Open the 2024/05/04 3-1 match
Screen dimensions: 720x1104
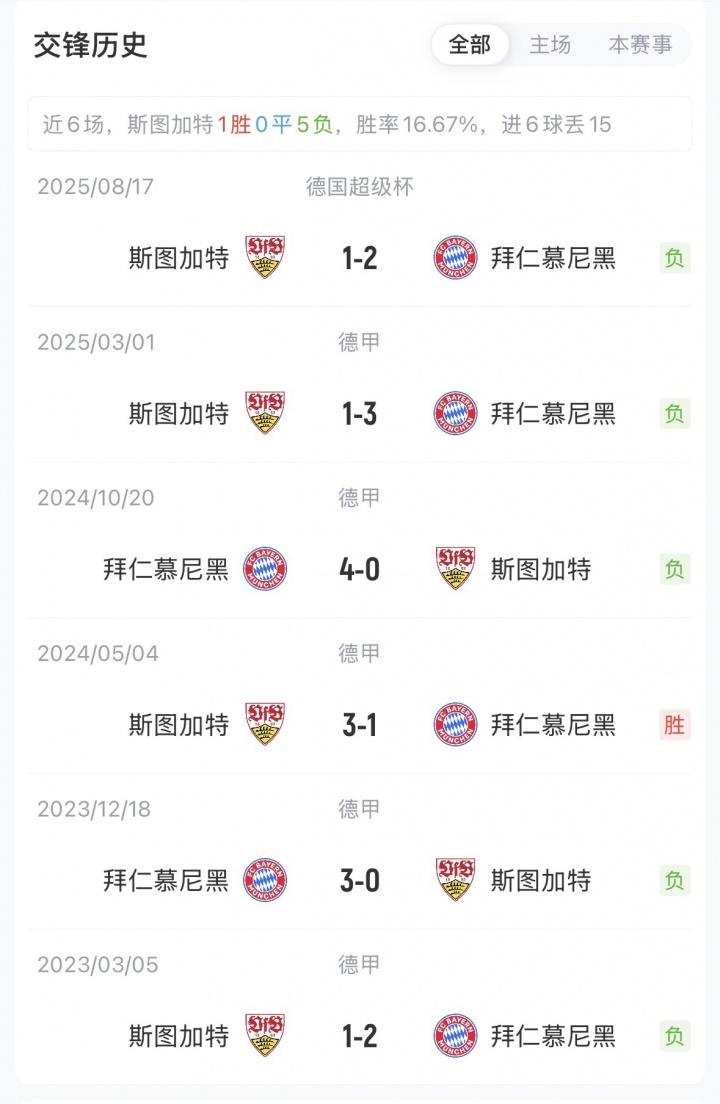pyautogui.click(x=360, y=724)
